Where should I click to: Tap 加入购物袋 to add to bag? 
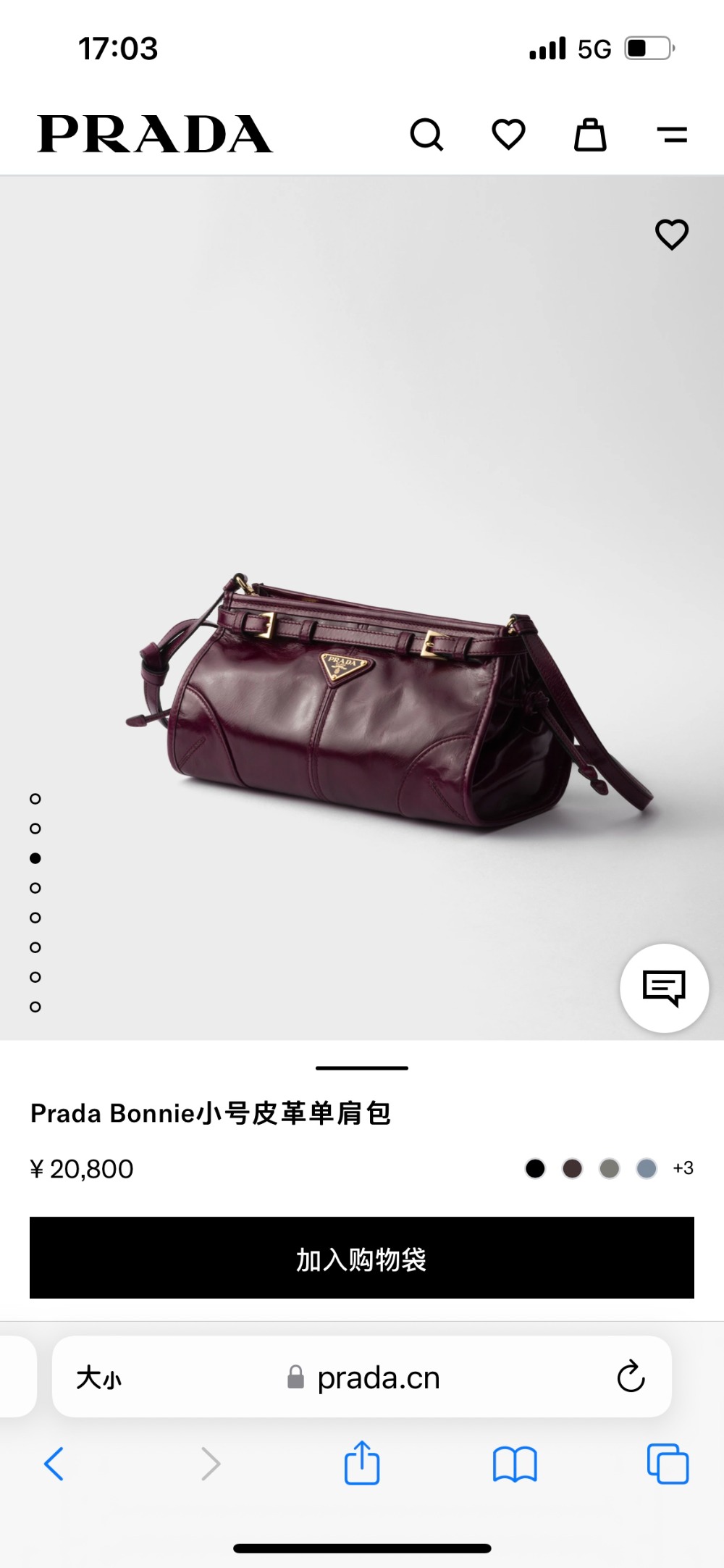pos(362,1259)
